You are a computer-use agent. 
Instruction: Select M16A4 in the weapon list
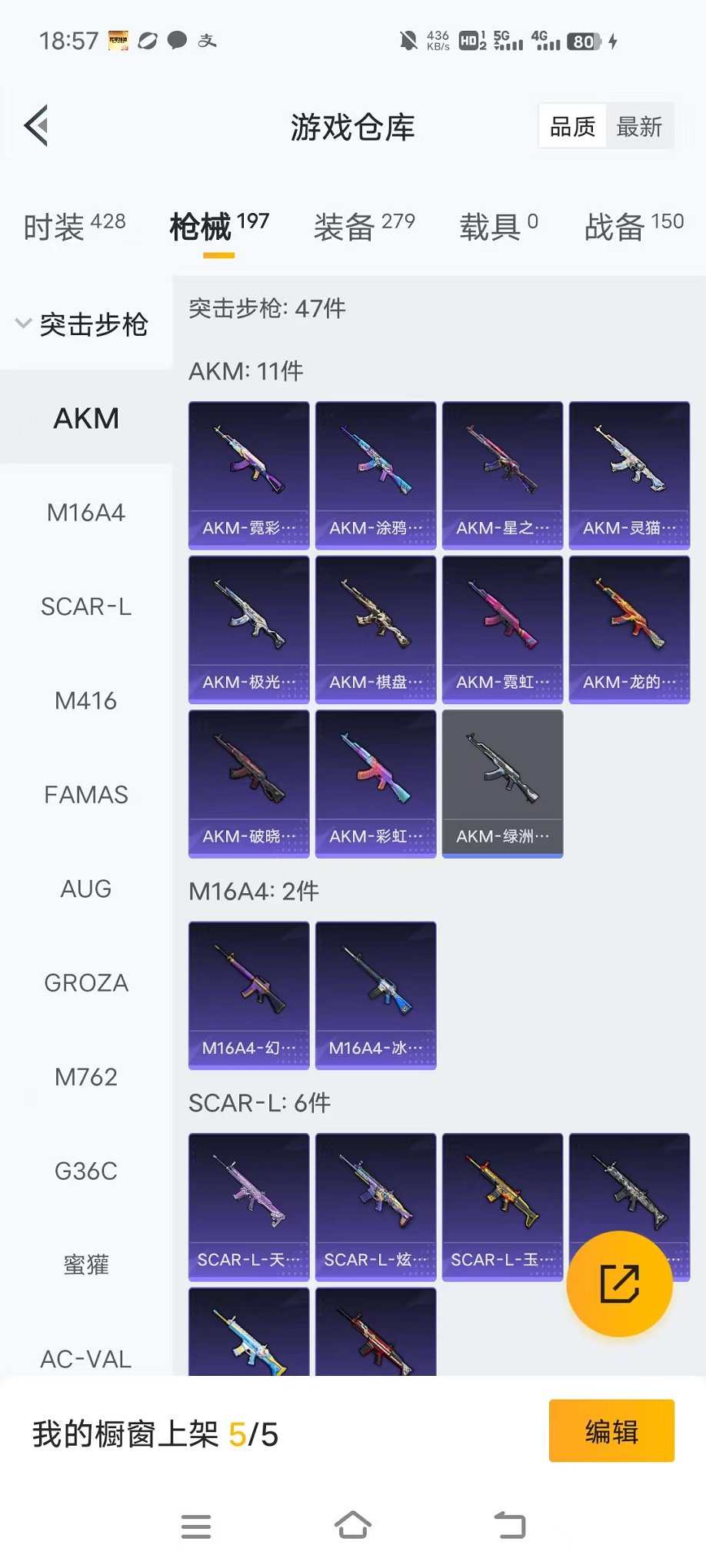coord(86,513)
